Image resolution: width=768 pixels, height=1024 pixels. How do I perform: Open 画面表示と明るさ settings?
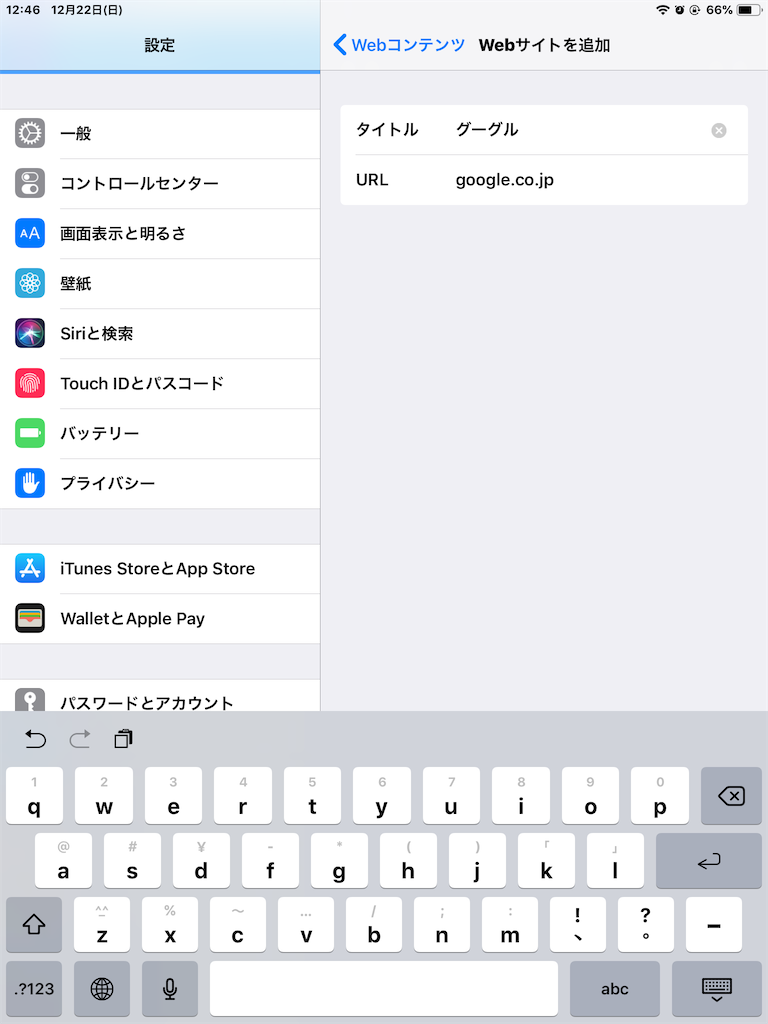point(29,233)
